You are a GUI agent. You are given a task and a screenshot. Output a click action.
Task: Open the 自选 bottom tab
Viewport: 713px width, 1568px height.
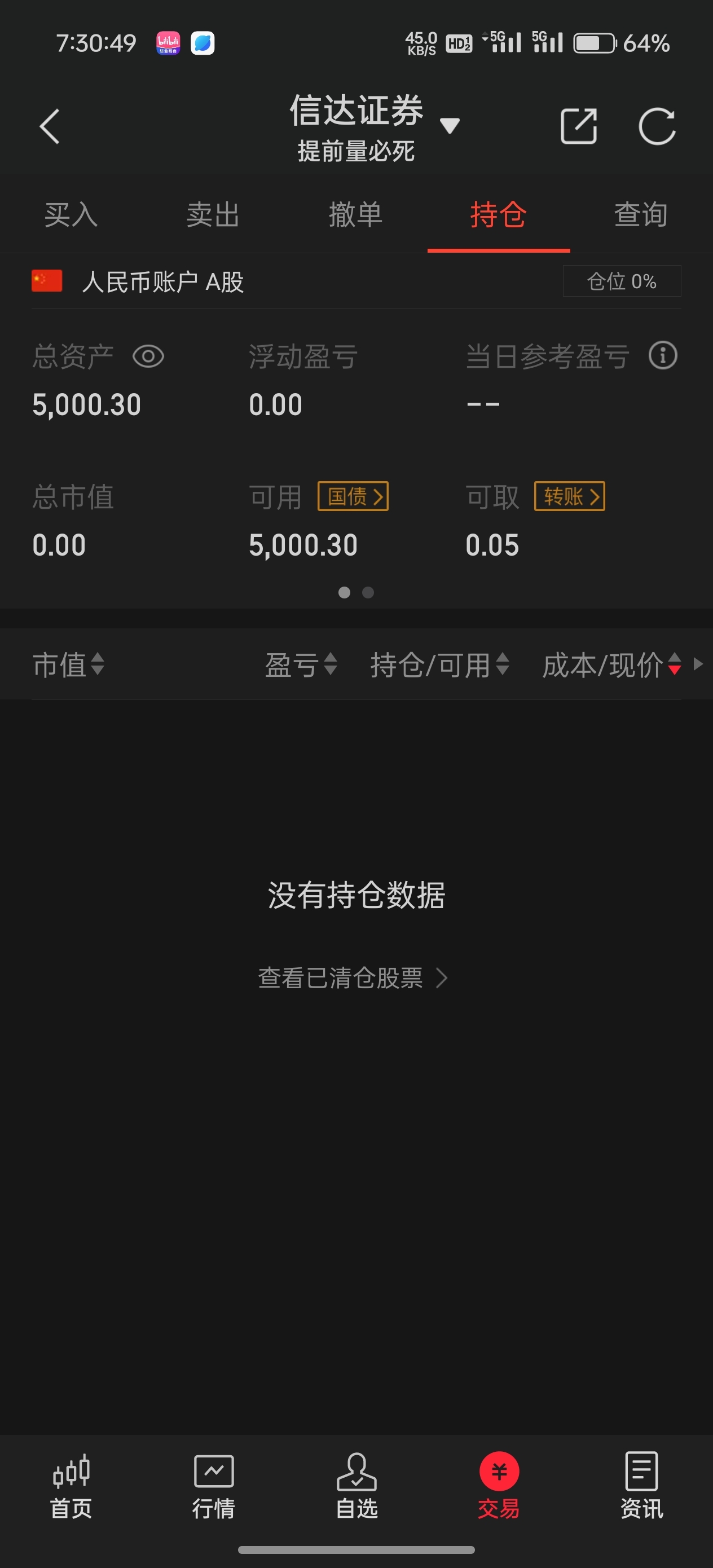click(357, 1486)
